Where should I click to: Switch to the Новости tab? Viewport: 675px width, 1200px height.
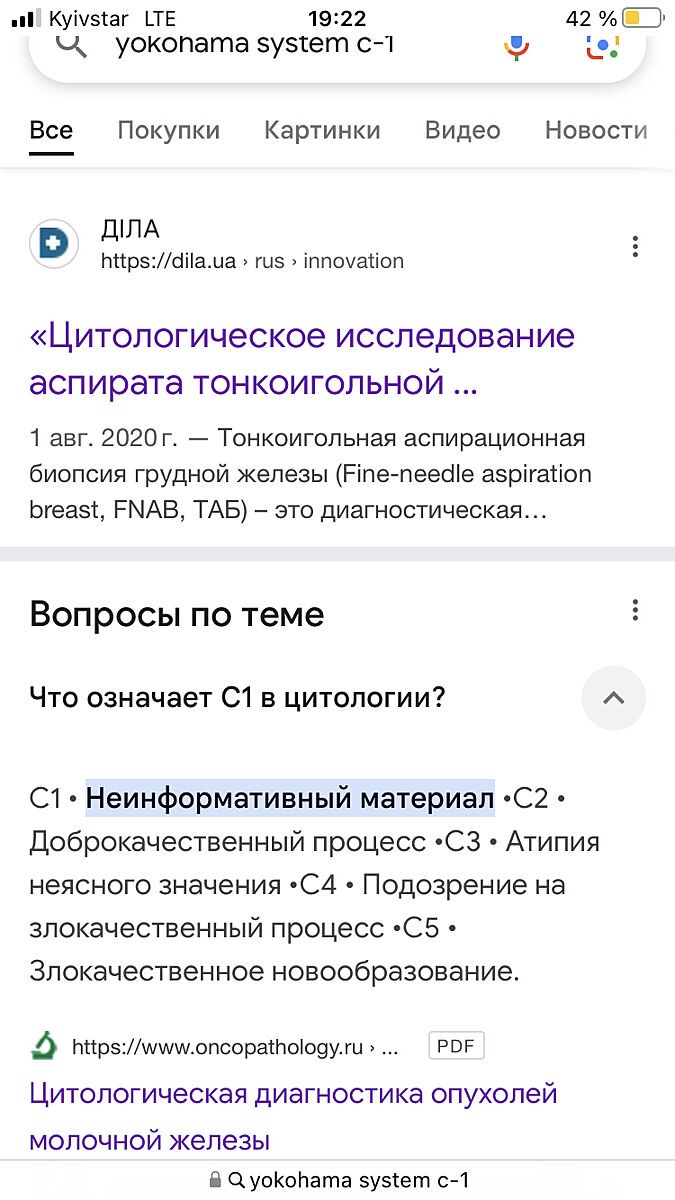[596, 130]
